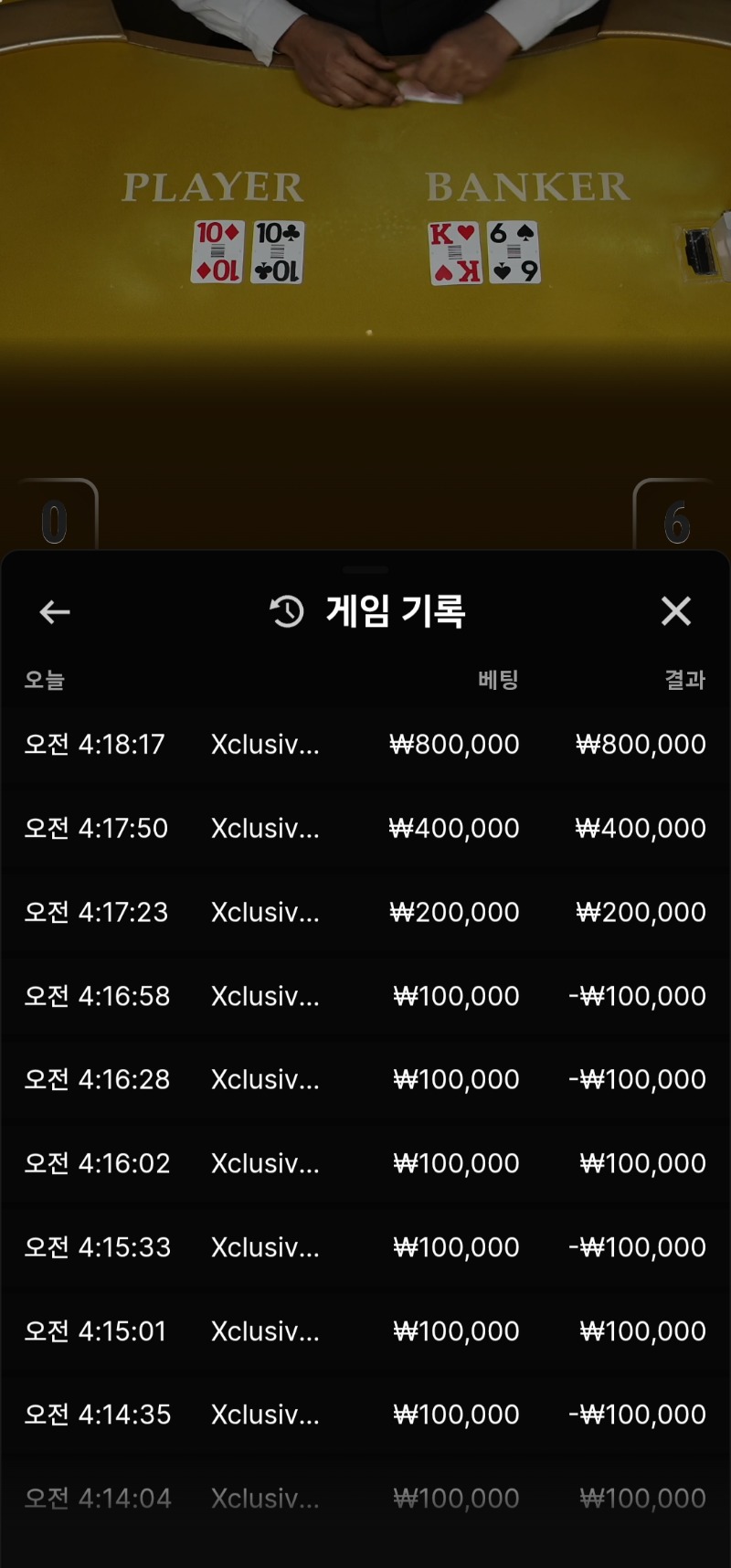Select the 오전 4:15:33 history row
This screenshot has width=731, height=1568.
(365, 1247)
